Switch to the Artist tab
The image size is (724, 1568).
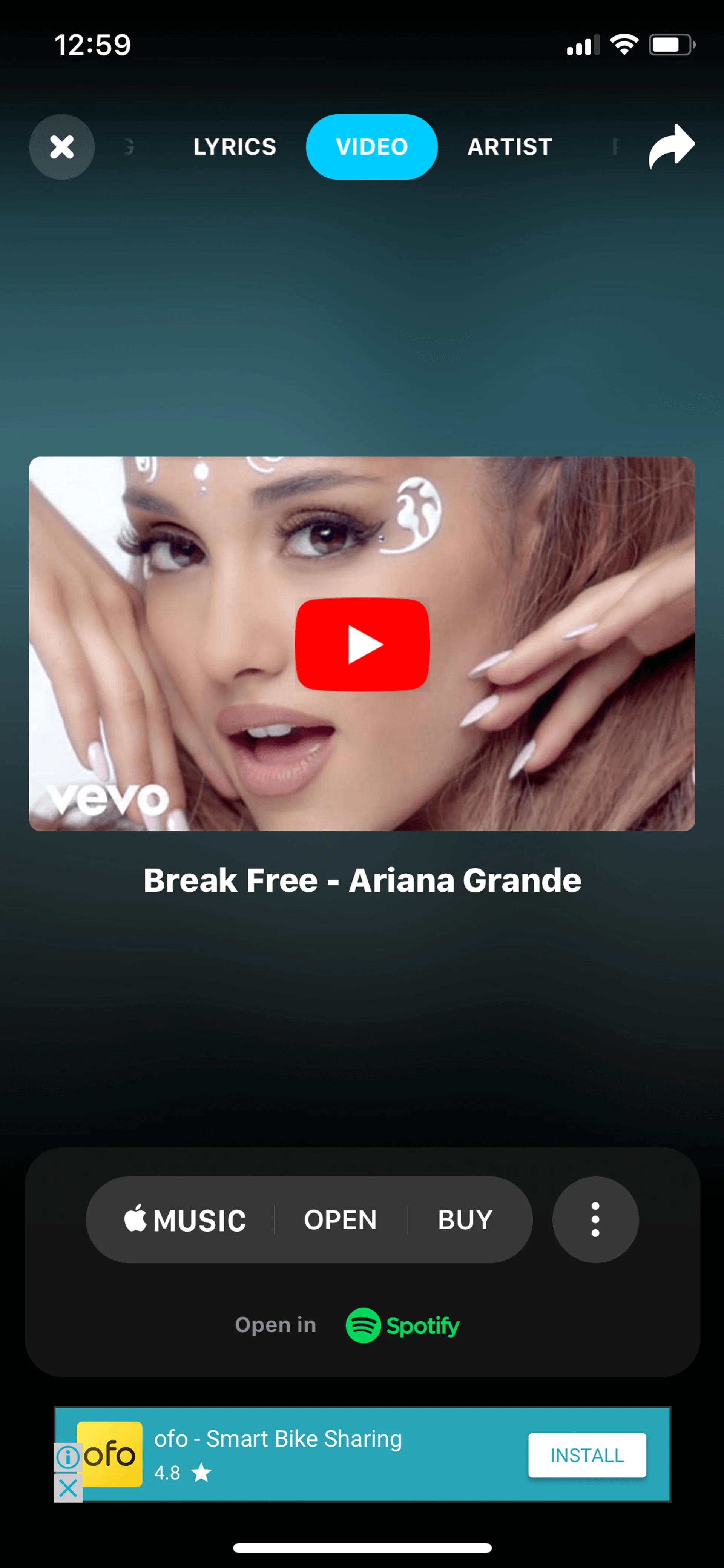pyautogui.click(x=510, y=147)
